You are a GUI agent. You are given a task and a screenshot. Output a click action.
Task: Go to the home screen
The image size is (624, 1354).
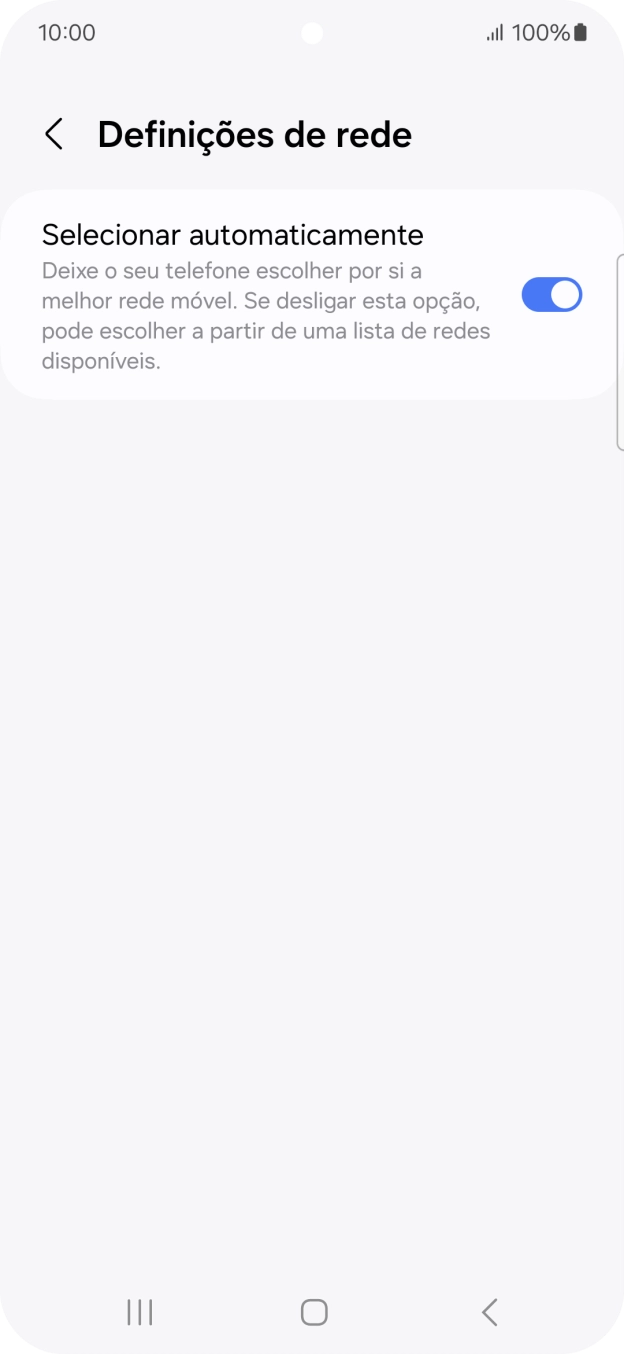click(314, 1312)
